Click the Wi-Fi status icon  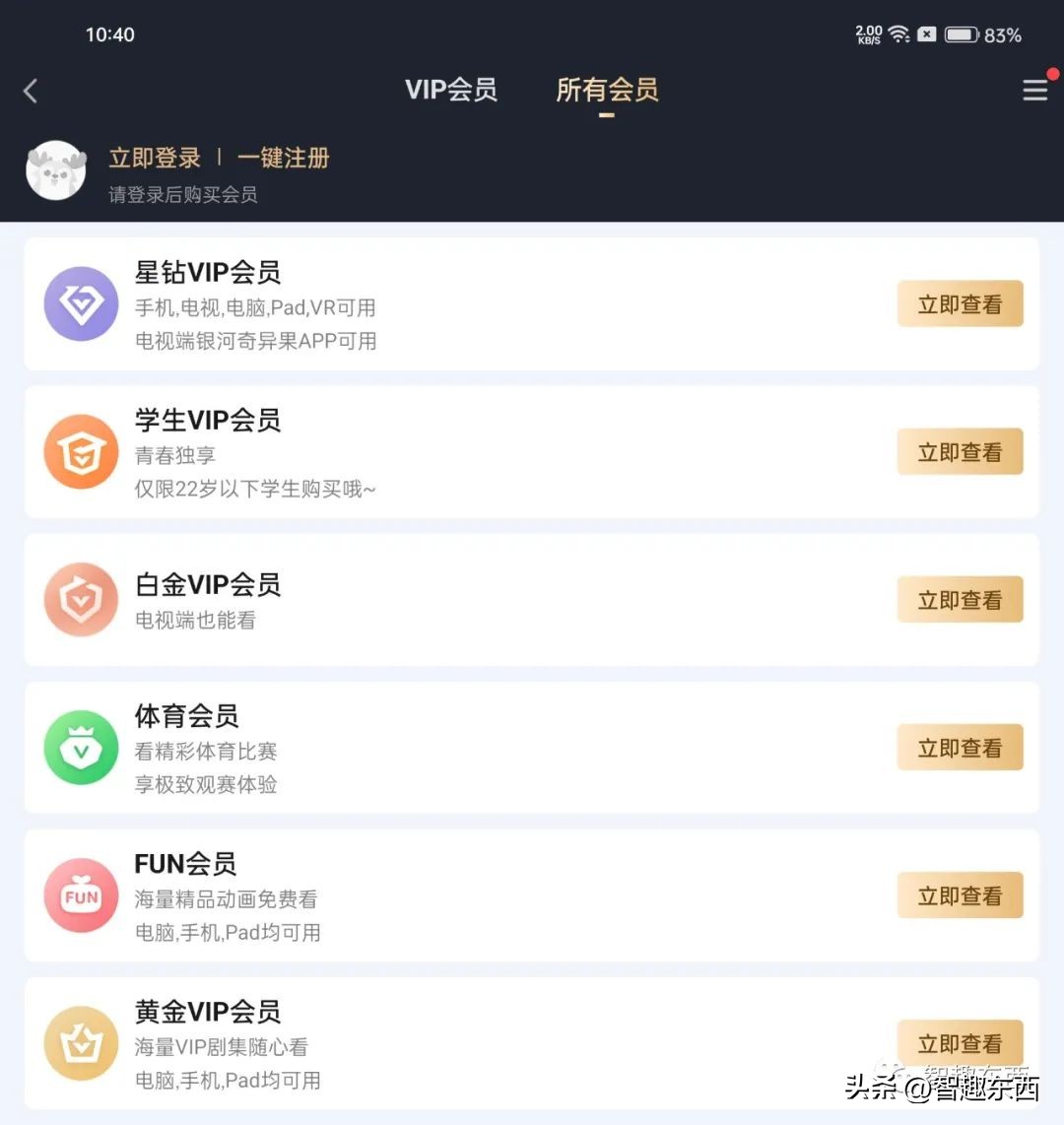coord(899,33)
